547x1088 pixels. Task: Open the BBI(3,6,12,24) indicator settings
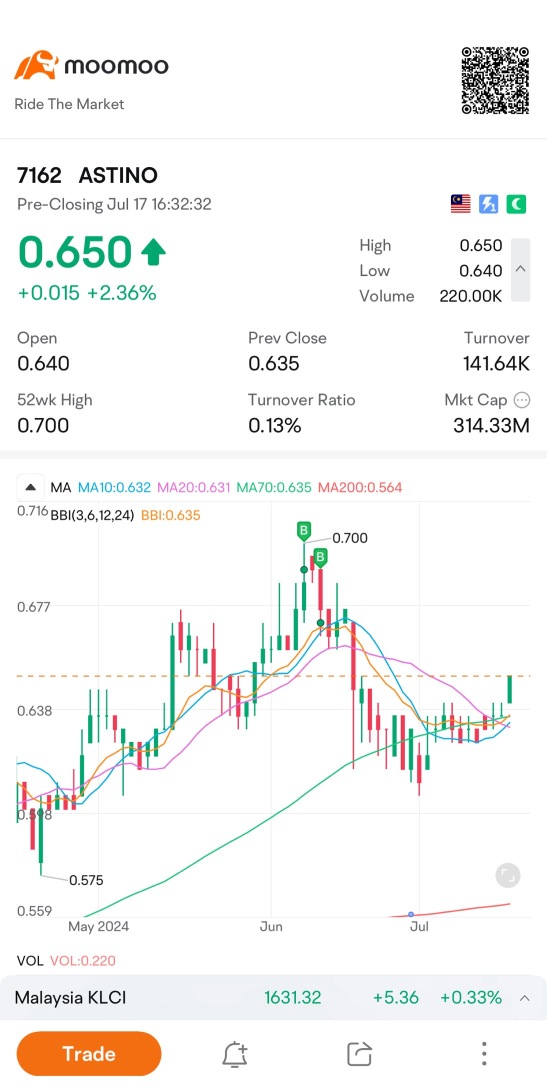tap(92, 516)
